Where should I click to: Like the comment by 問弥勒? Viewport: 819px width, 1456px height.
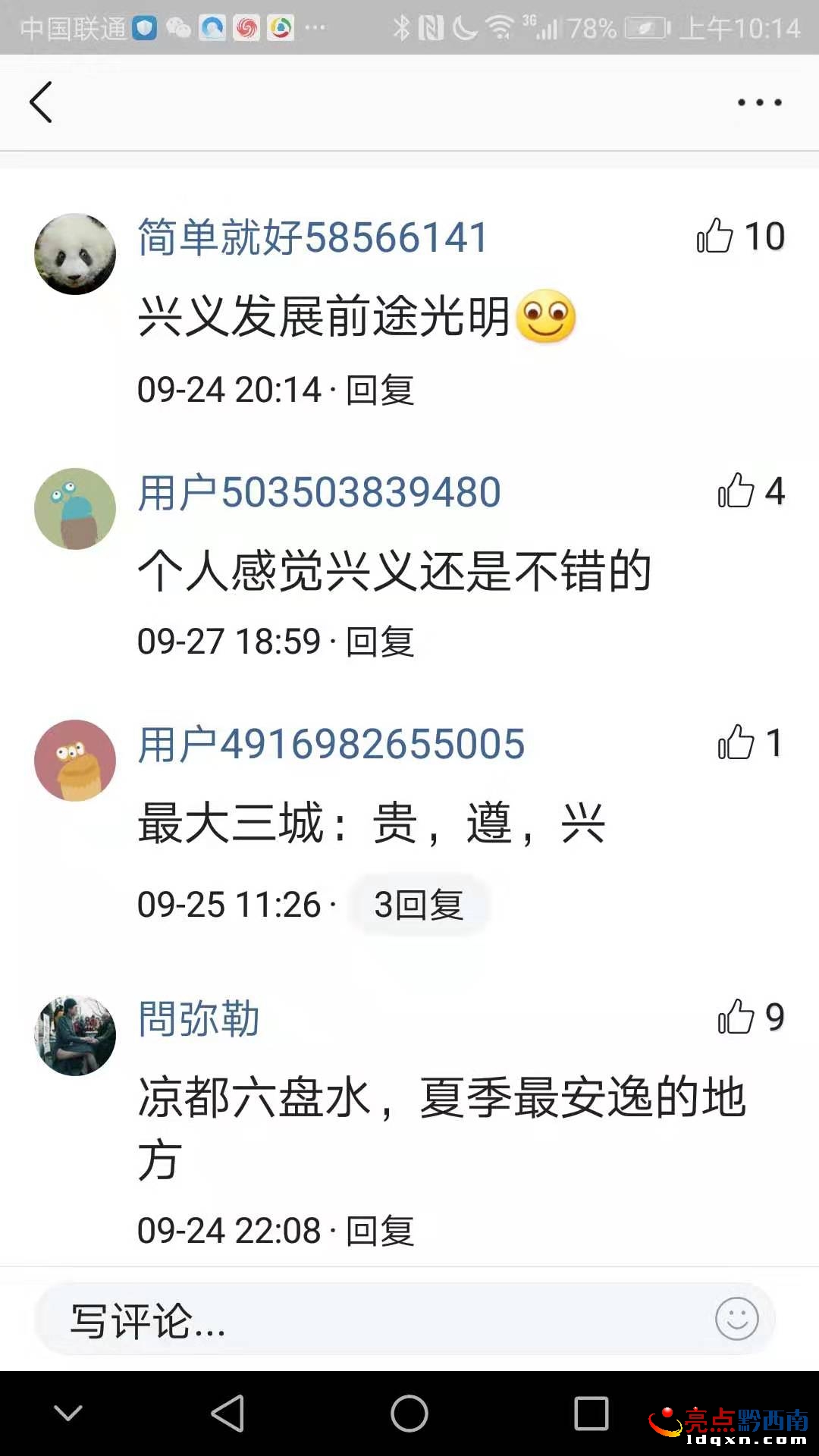click(736, 1018)
